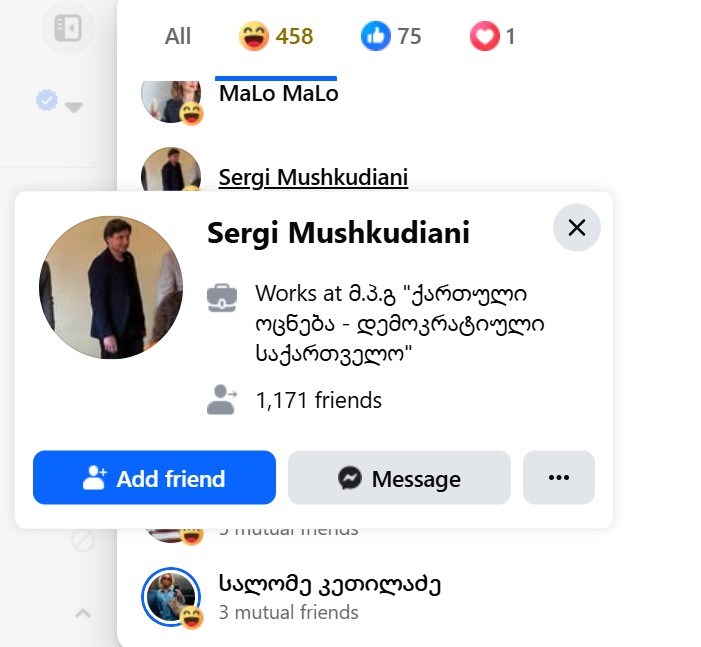Screen dimensions: 701x647
Task: Close the Sergi Mushkudiani profile popup
Action: click(x=576, y=228)
